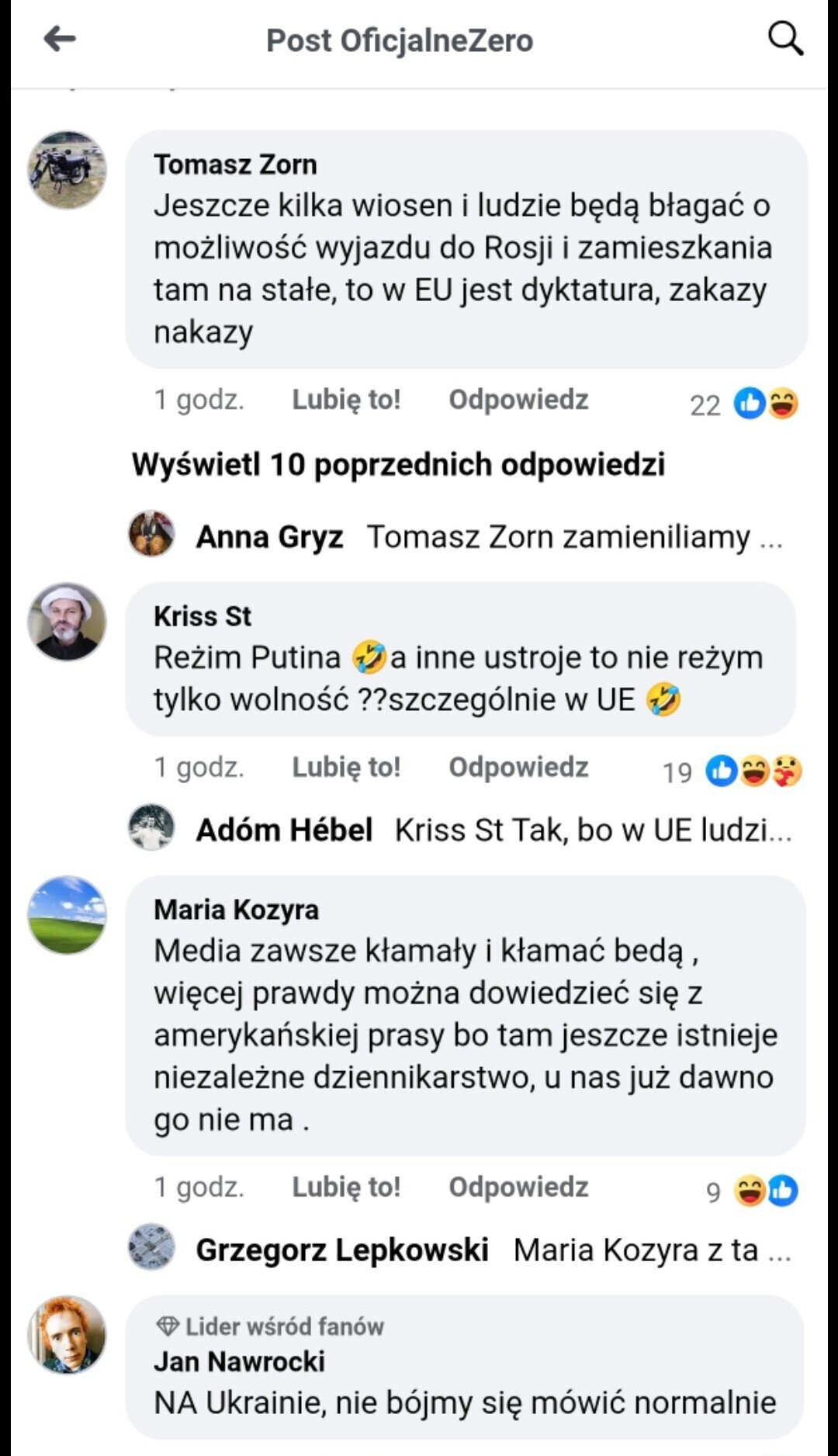Expand the 10 previous replies
The height and width of the screenshot is (1456, 838).
(398, 465)
